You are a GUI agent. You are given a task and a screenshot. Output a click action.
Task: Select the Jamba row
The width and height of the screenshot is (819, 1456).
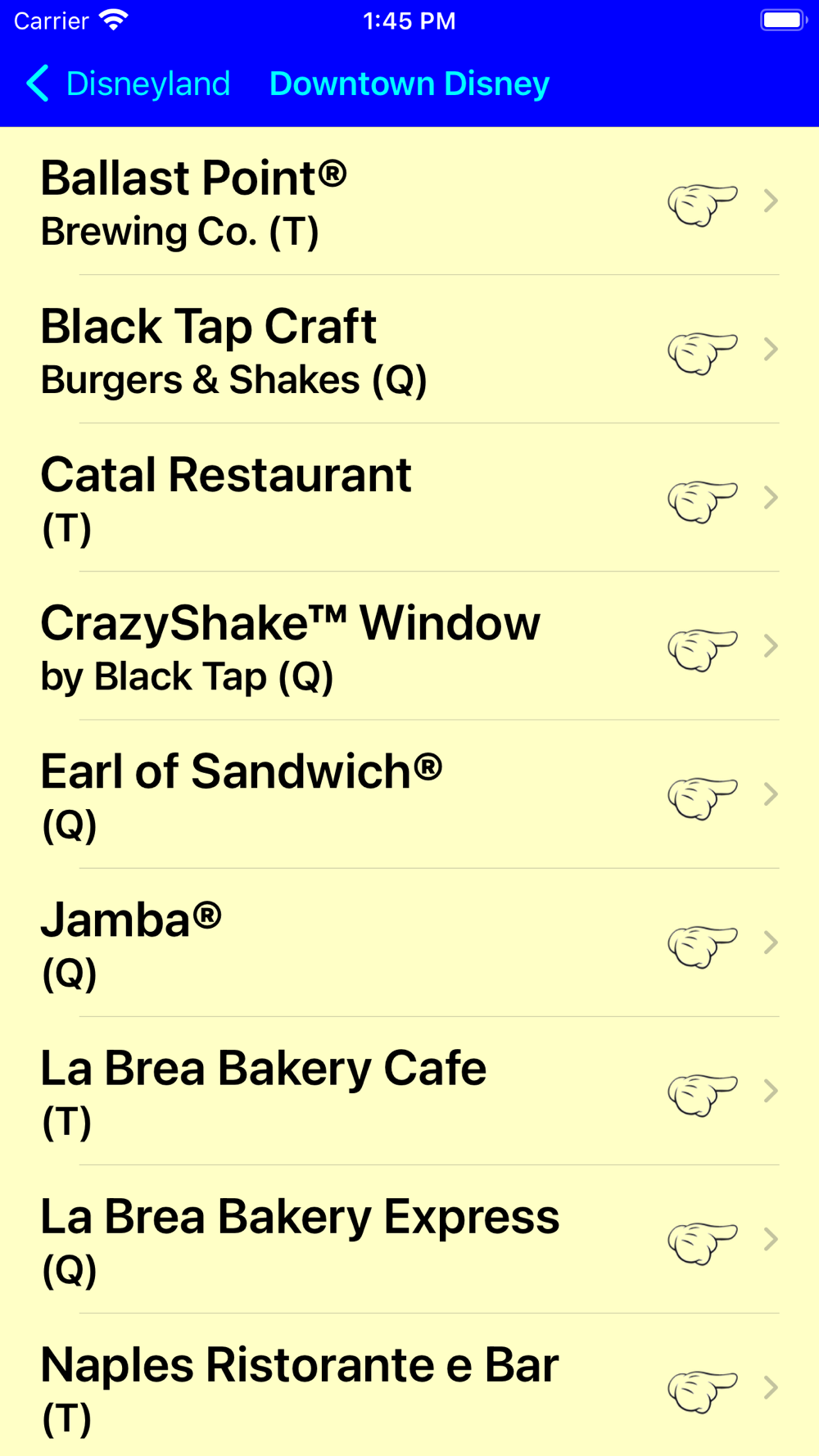point(328,943)
